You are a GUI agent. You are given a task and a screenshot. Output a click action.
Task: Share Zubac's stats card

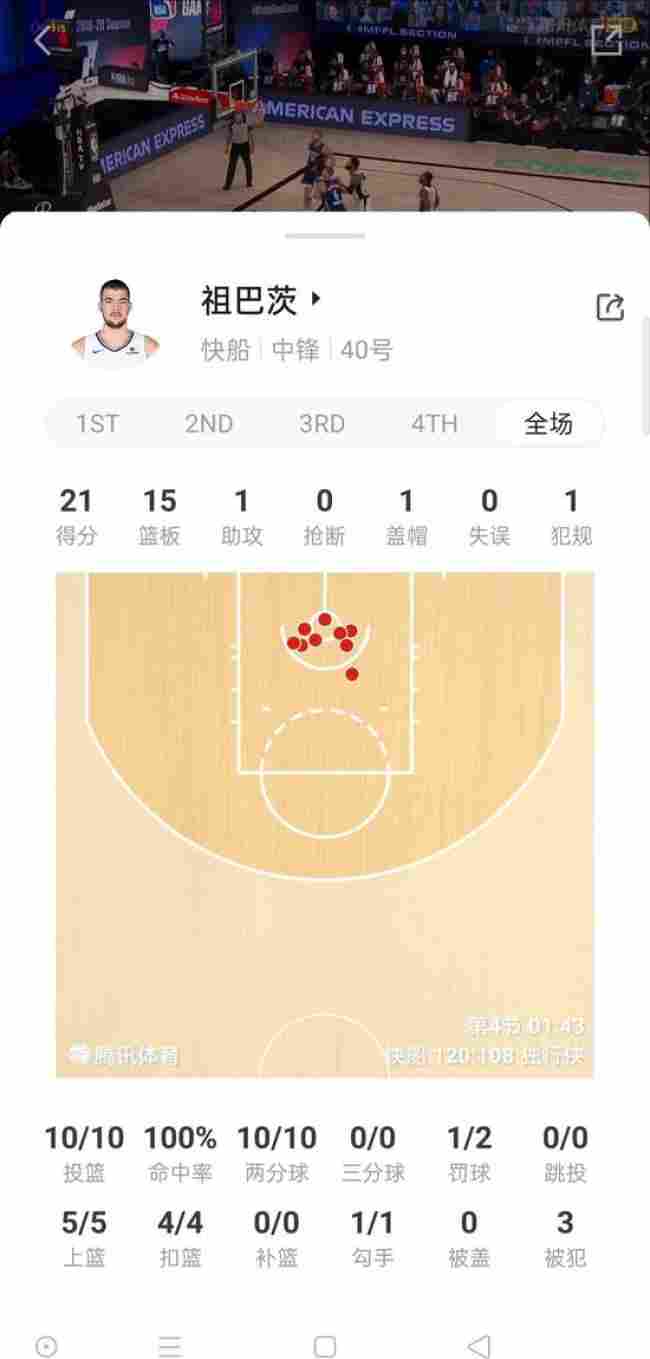tap(610, 307)
